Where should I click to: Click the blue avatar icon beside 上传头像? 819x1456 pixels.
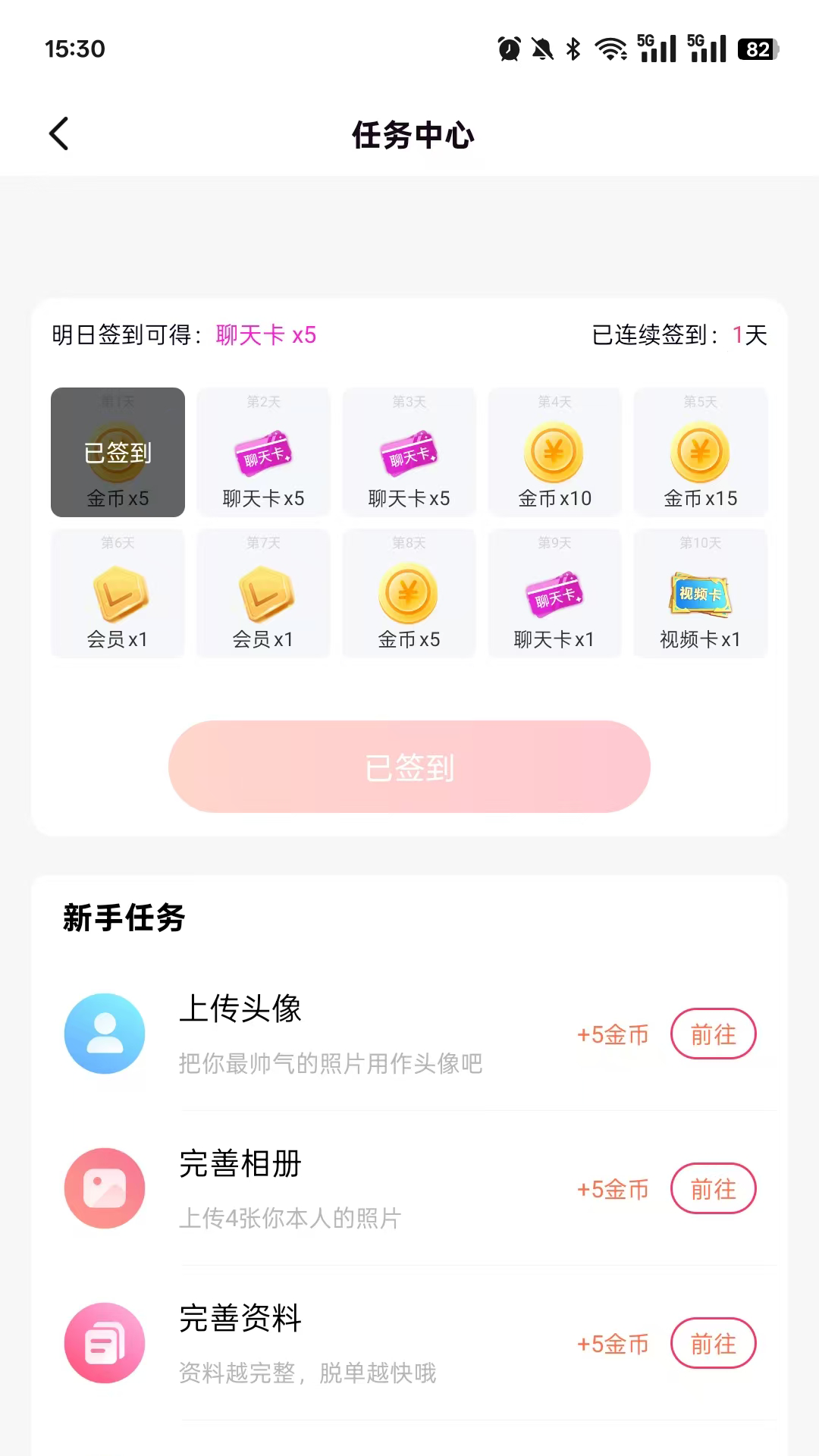coord(105,1034)
